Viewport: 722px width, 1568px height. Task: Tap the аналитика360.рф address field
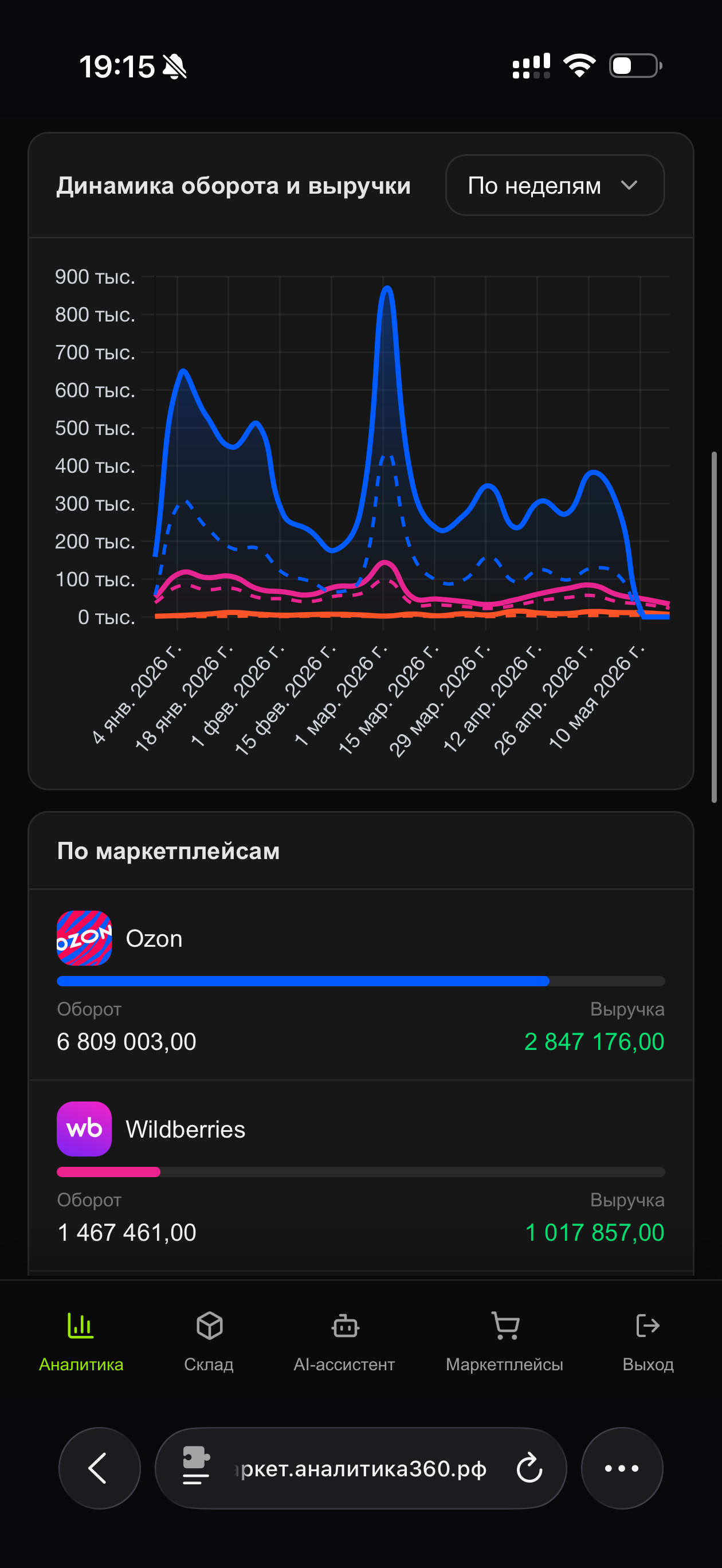pos(360,1468)
